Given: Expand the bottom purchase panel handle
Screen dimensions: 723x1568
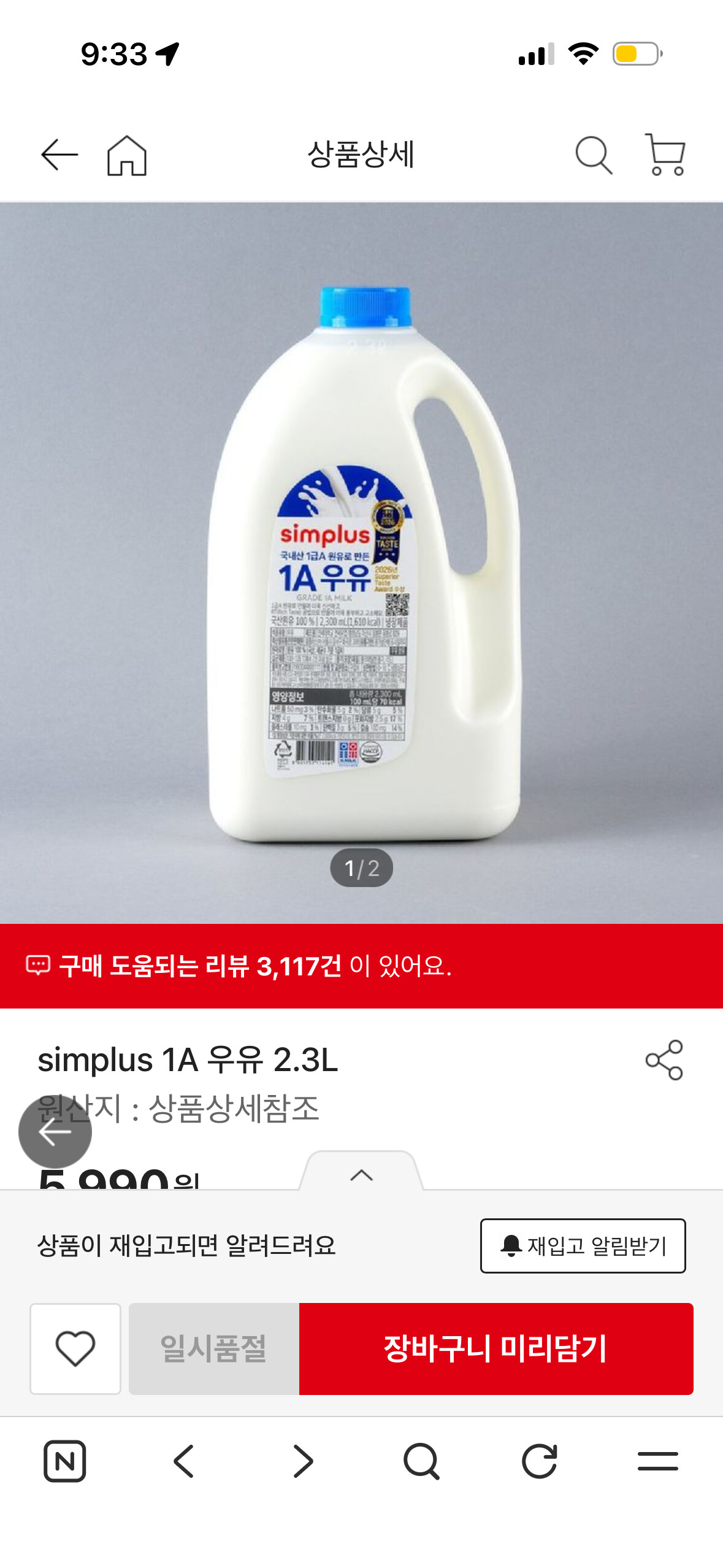Looking at the screenshot, I should [x=361, y=1174].
